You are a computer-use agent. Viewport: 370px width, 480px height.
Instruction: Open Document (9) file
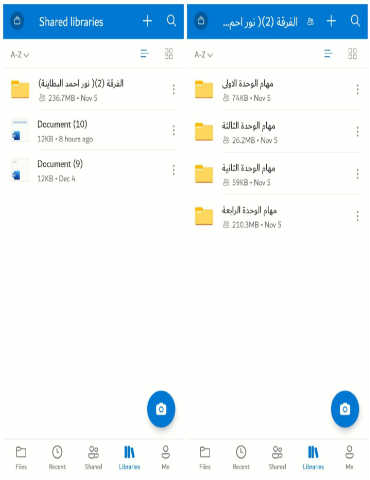(x=91, y=171)
